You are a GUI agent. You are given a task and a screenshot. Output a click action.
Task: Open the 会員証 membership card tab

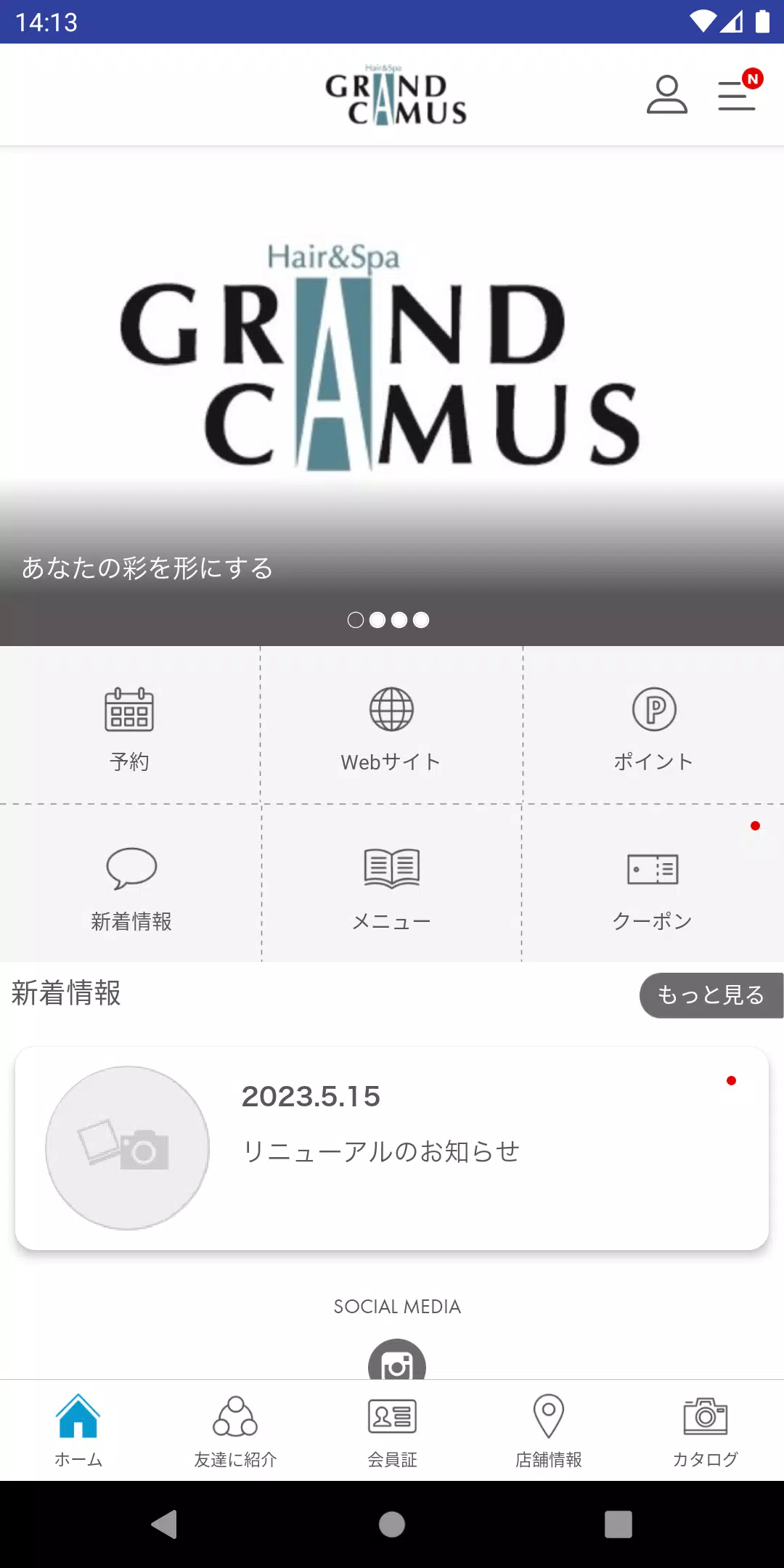click(x=392, y=1429)
